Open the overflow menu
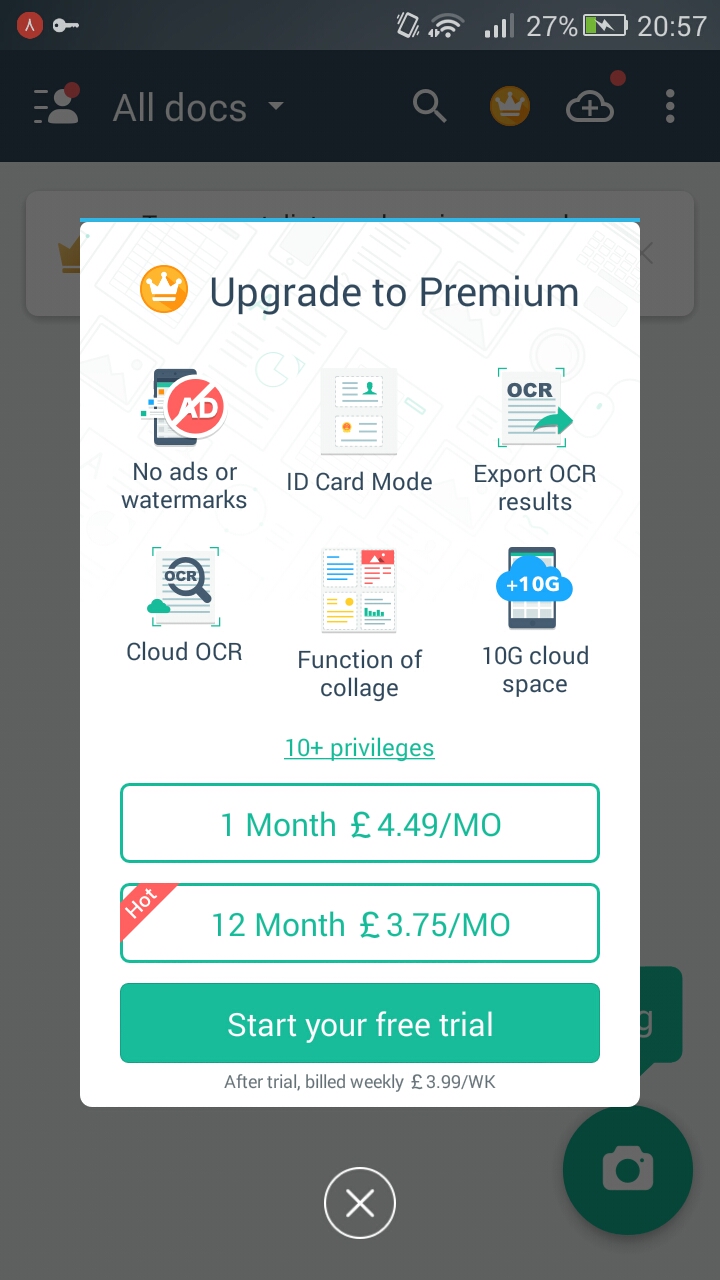The height and width of the screenshot is (1280, 720). point(670,106)
